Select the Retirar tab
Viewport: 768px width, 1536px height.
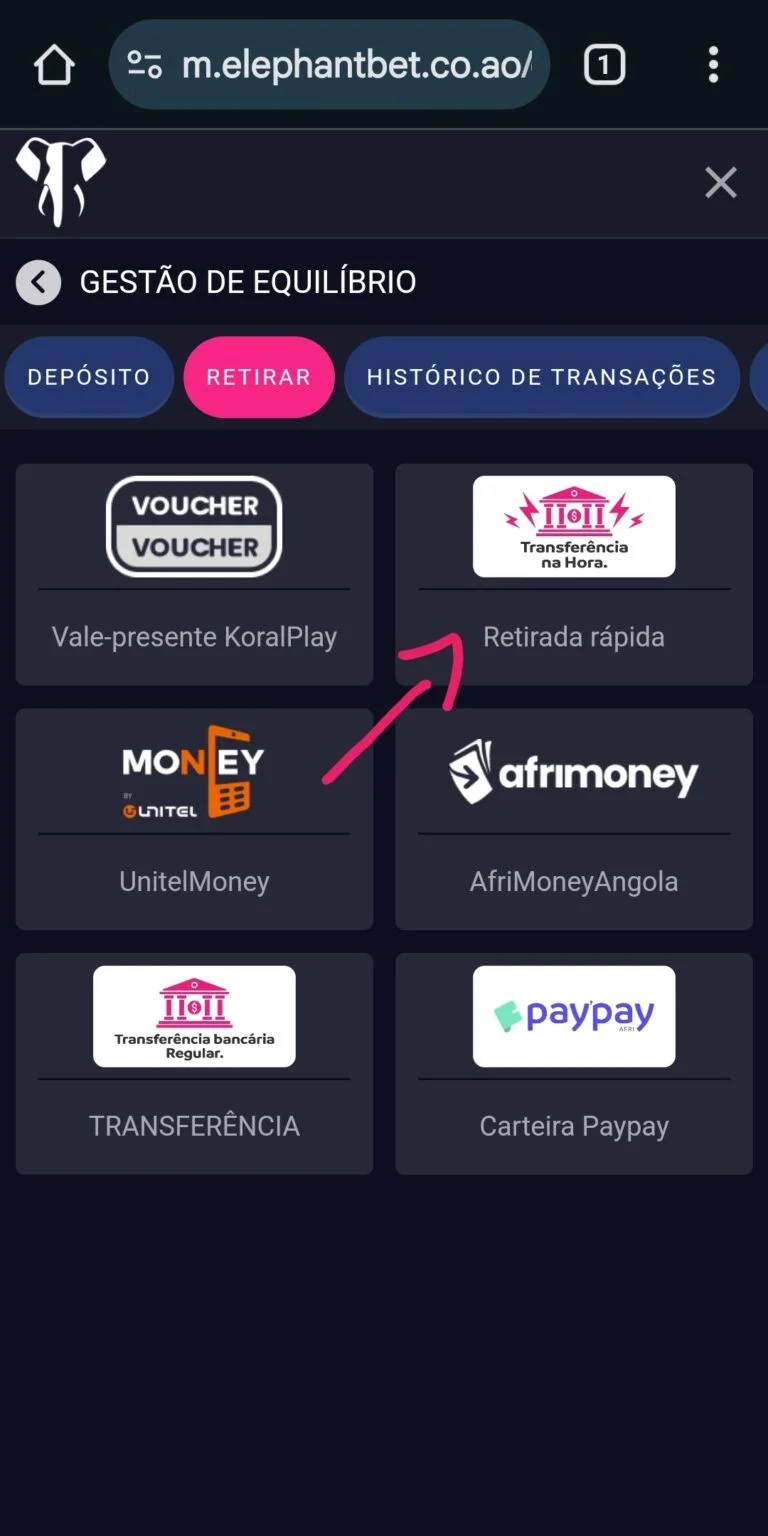click(258, 377)
